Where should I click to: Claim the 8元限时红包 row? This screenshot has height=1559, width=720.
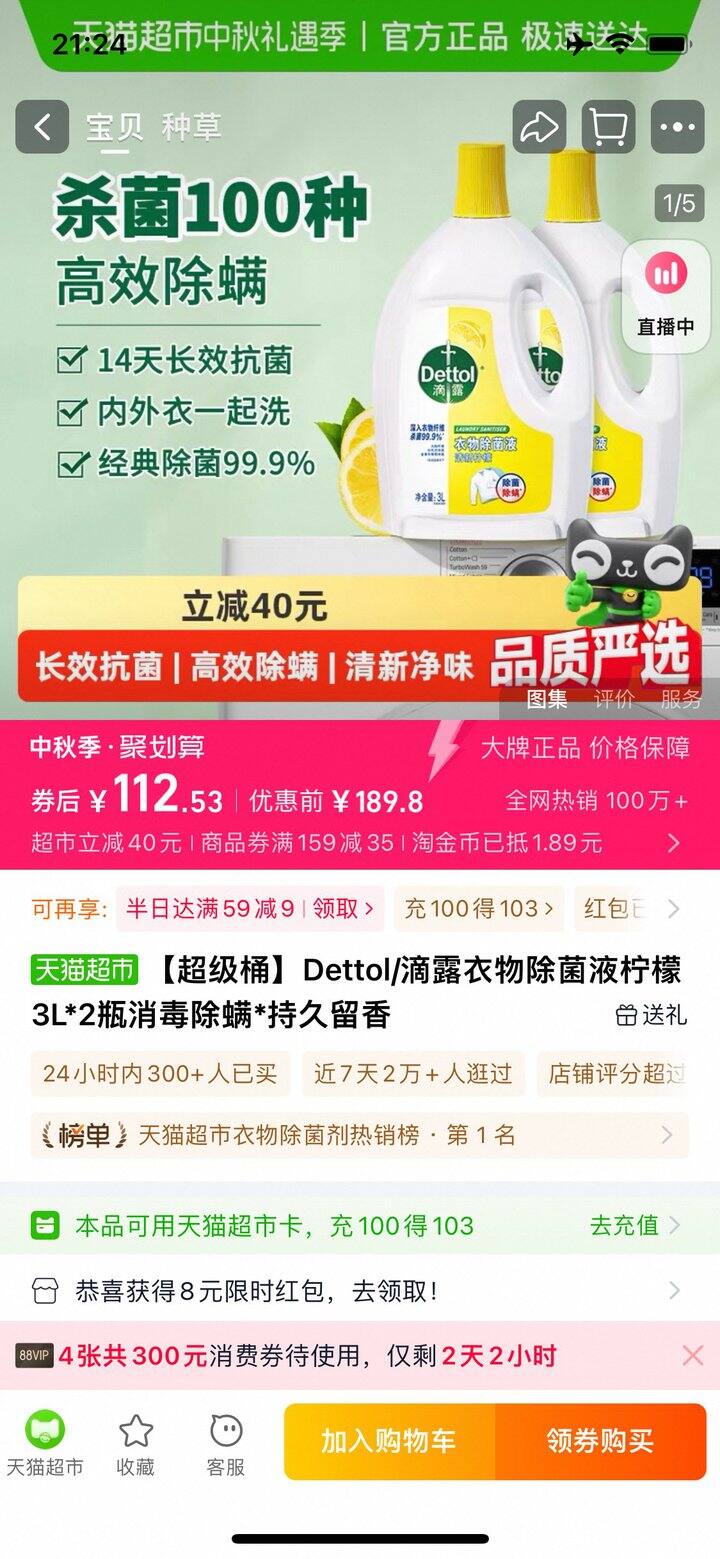coord(360,1291)
